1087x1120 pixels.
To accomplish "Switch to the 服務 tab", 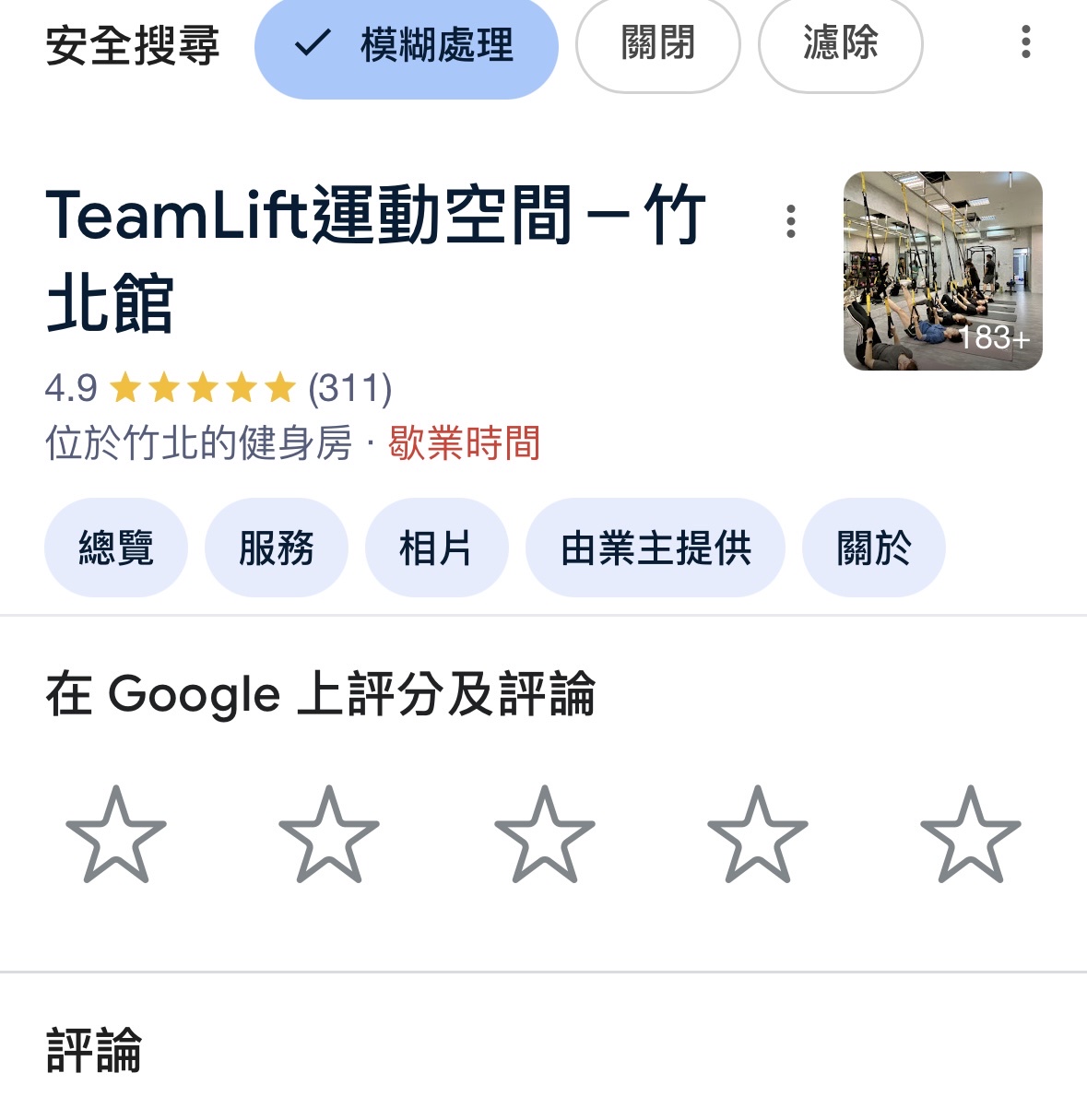I will (x=276, y=548).
